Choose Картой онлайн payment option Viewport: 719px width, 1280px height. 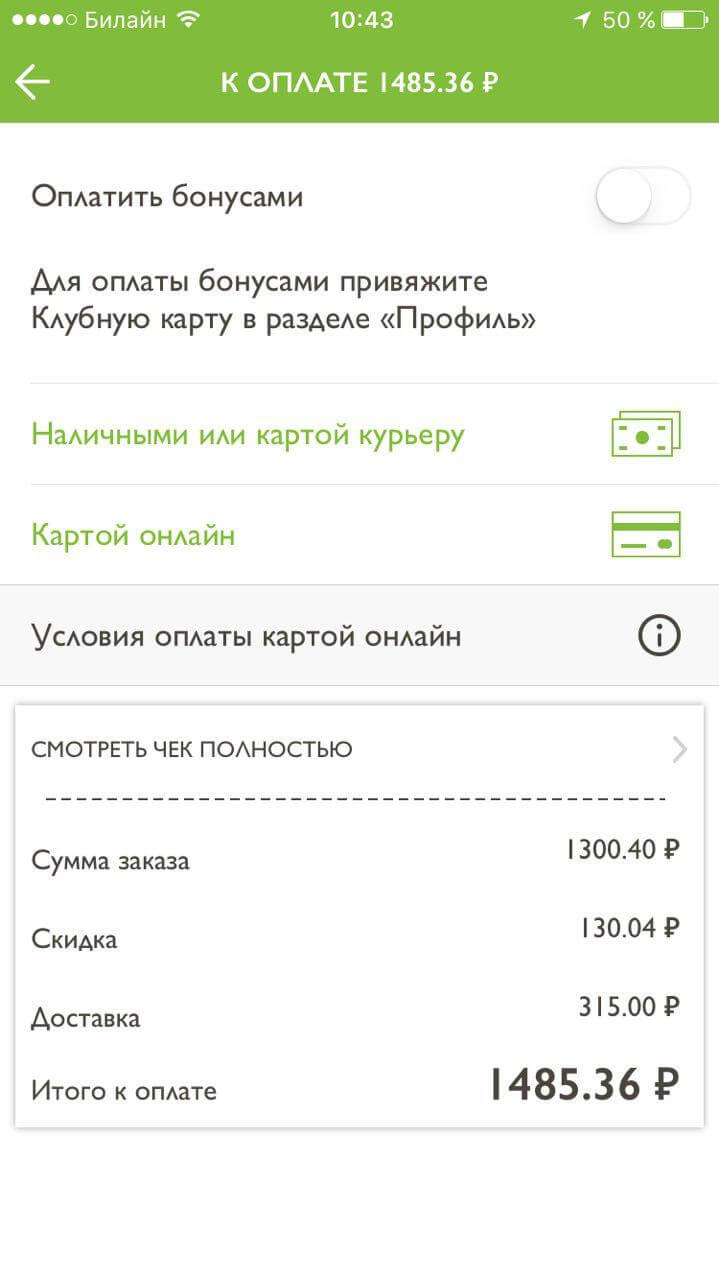(x=359, y=535)
